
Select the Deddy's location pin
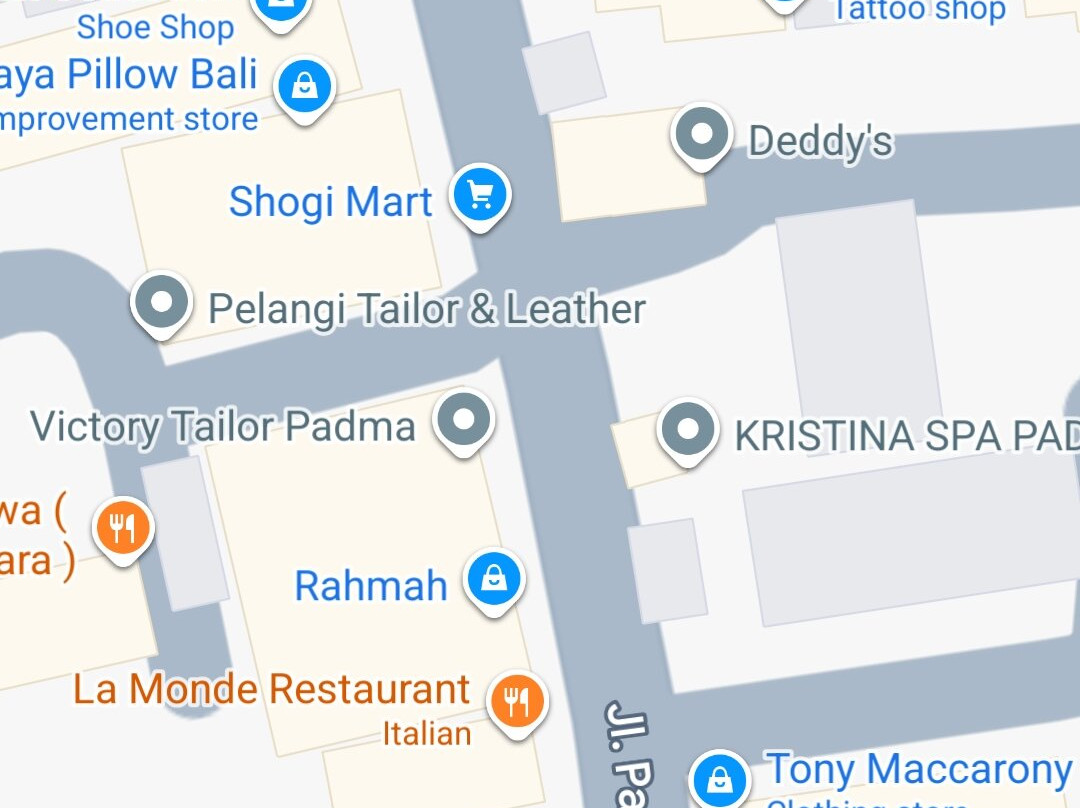click(701, 136)
